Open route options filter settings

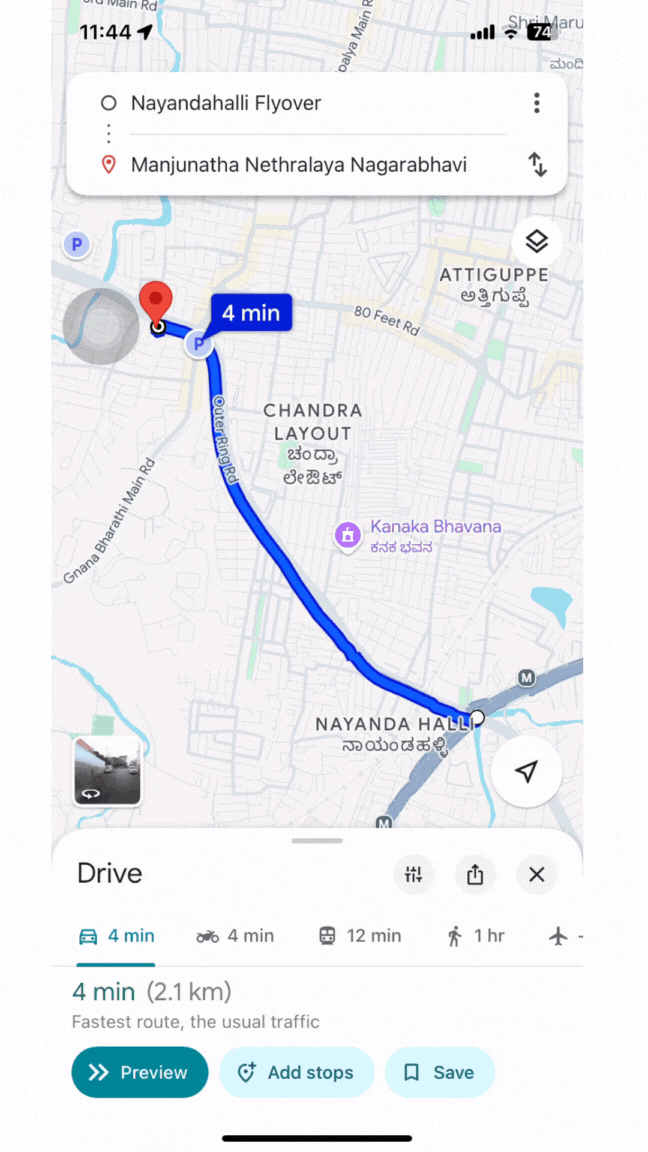click(x=413, y=875)
